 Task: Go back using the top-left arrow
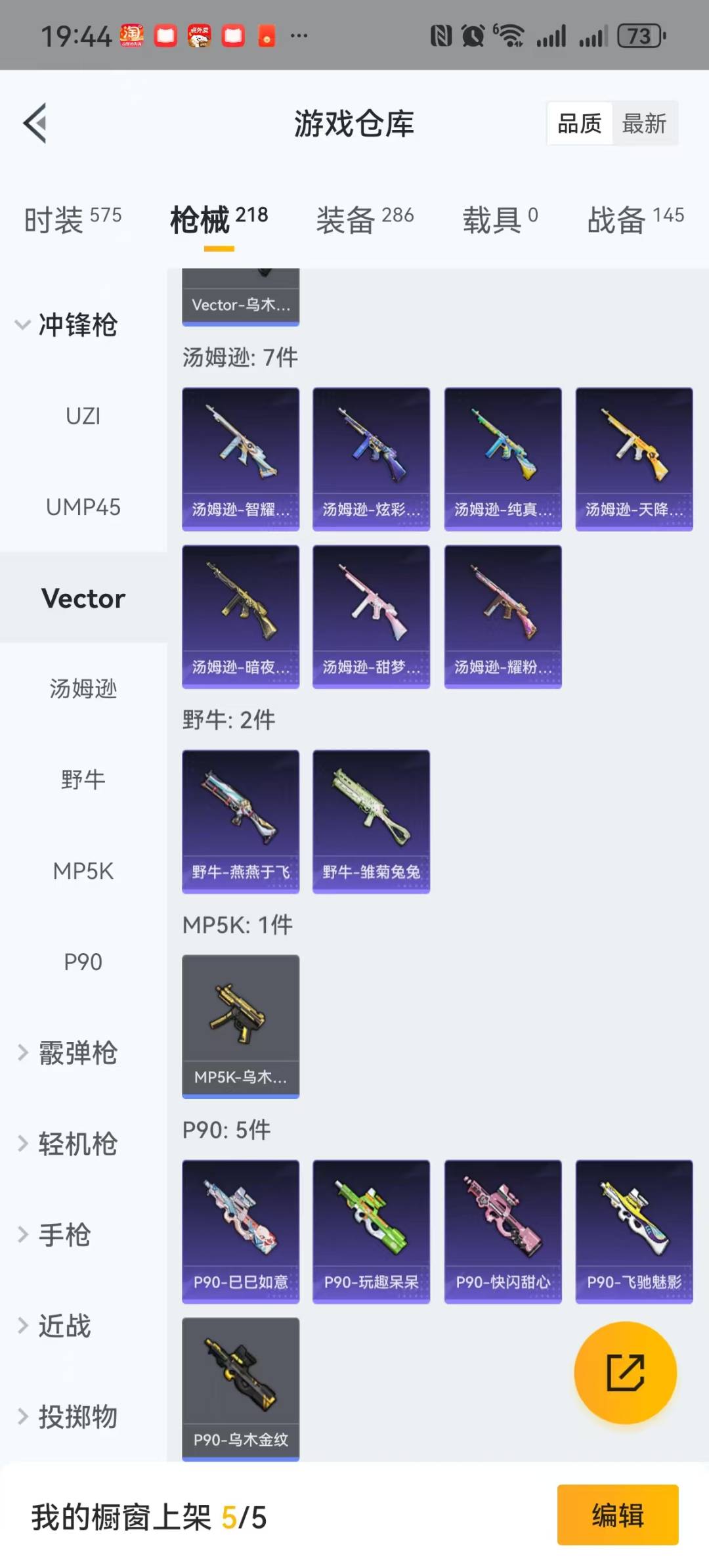[x=35, y=123]
